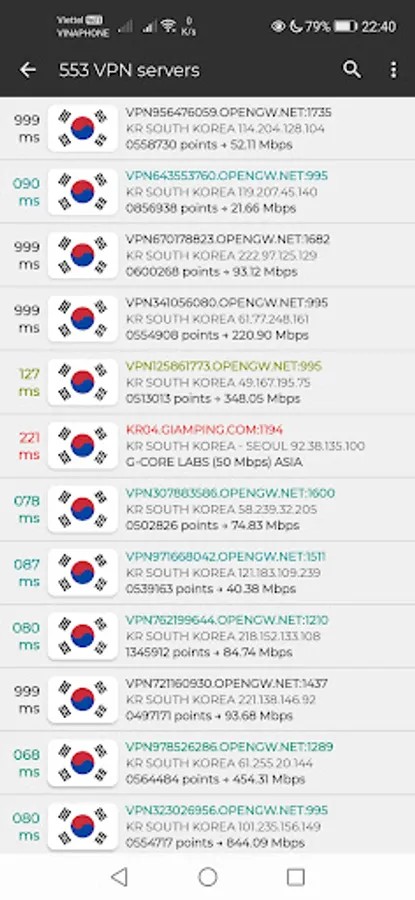Open server VPN323026956.OPENGW.NET:995
This screenshot has width=415, height=900.
207,825
